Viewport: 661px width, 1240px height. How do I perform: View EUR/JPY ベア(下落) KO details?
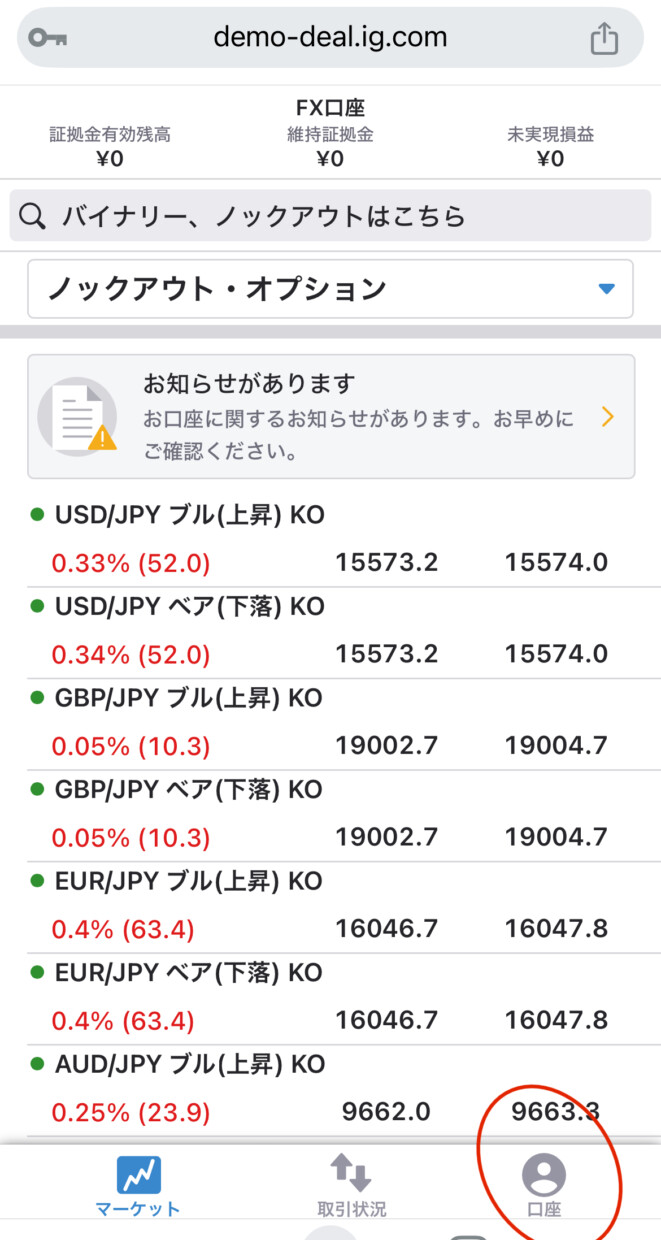(x=330, y=999)
